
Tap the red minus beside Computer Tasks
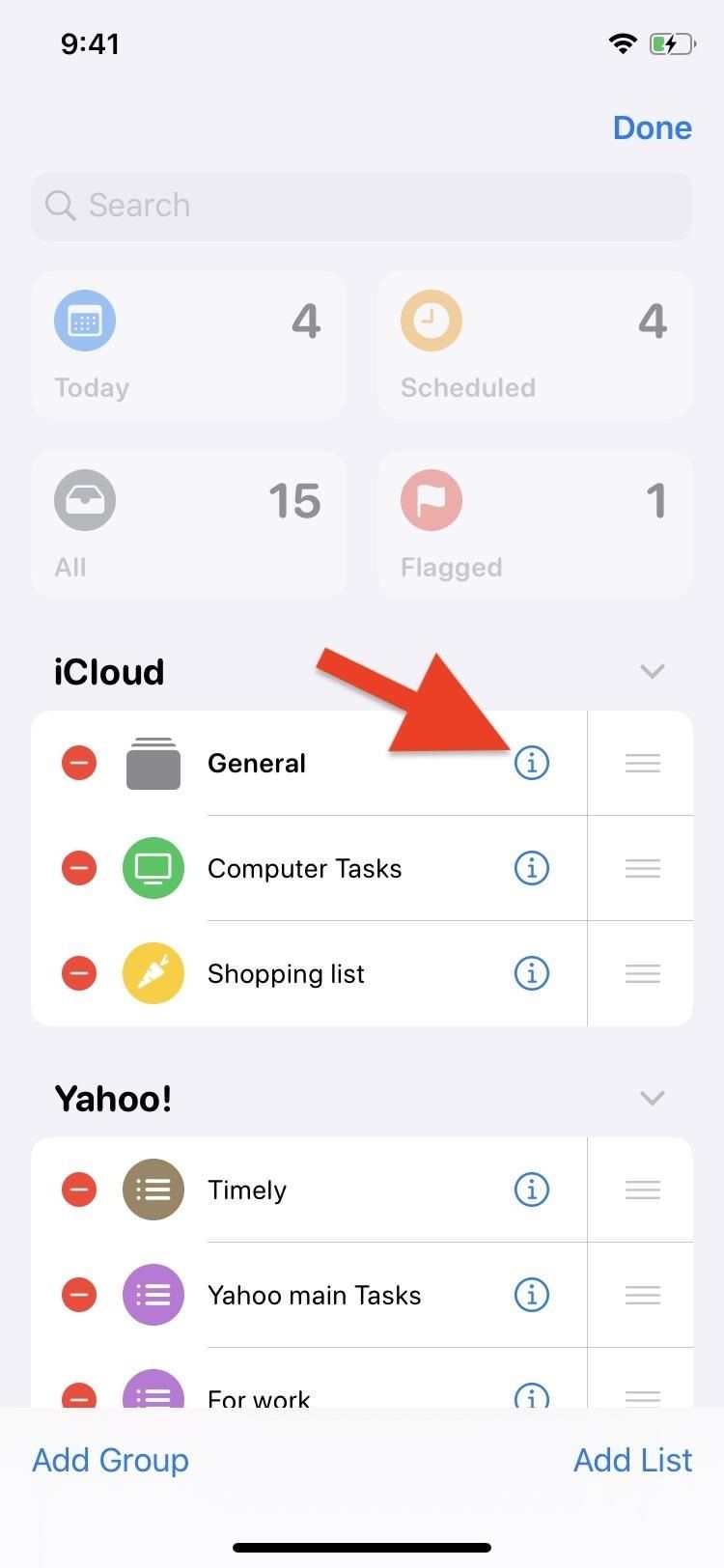pyautogui.click(x=79, y=868)
